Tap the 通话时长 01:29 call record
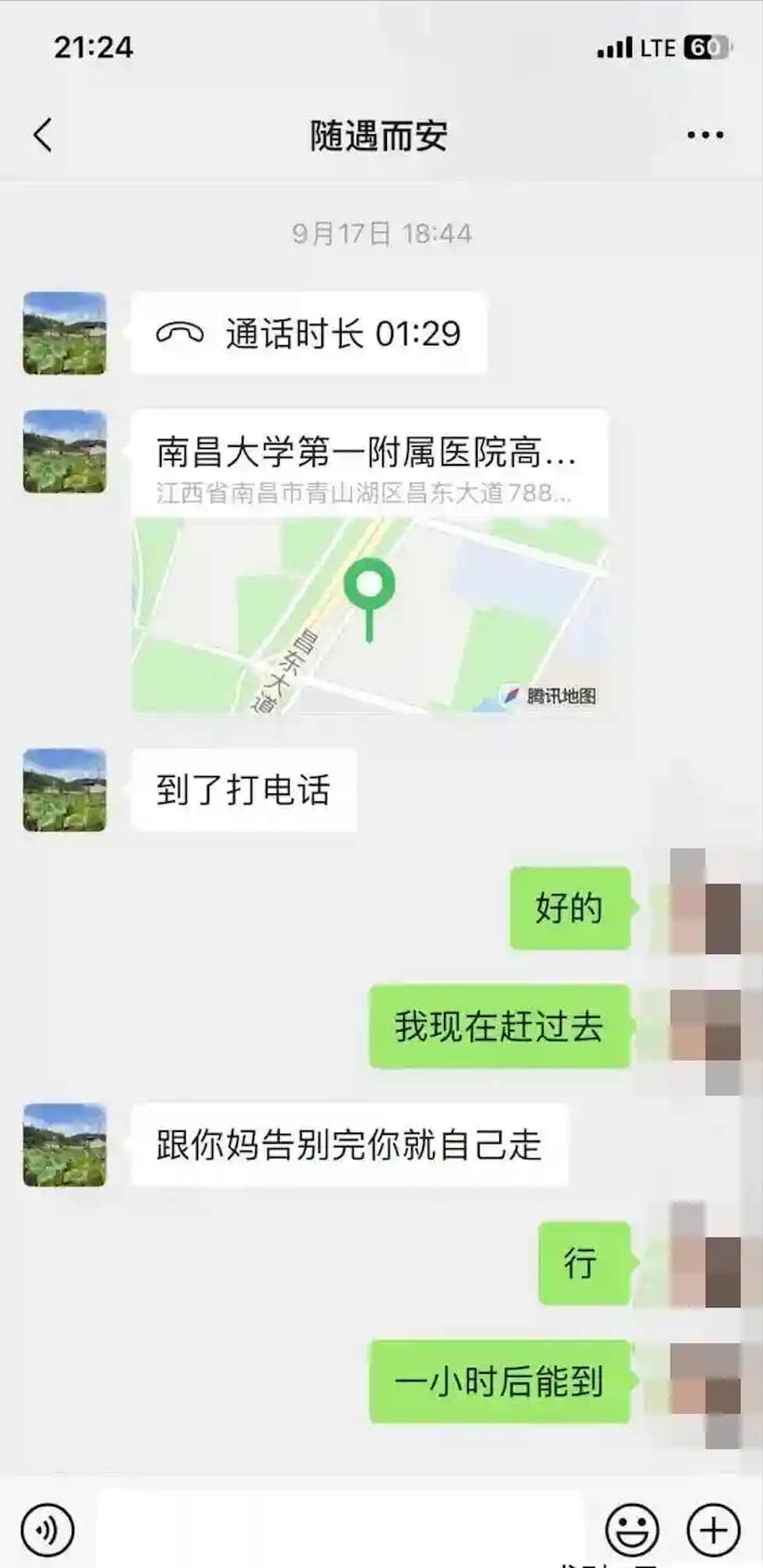 [x=309, y=334]
